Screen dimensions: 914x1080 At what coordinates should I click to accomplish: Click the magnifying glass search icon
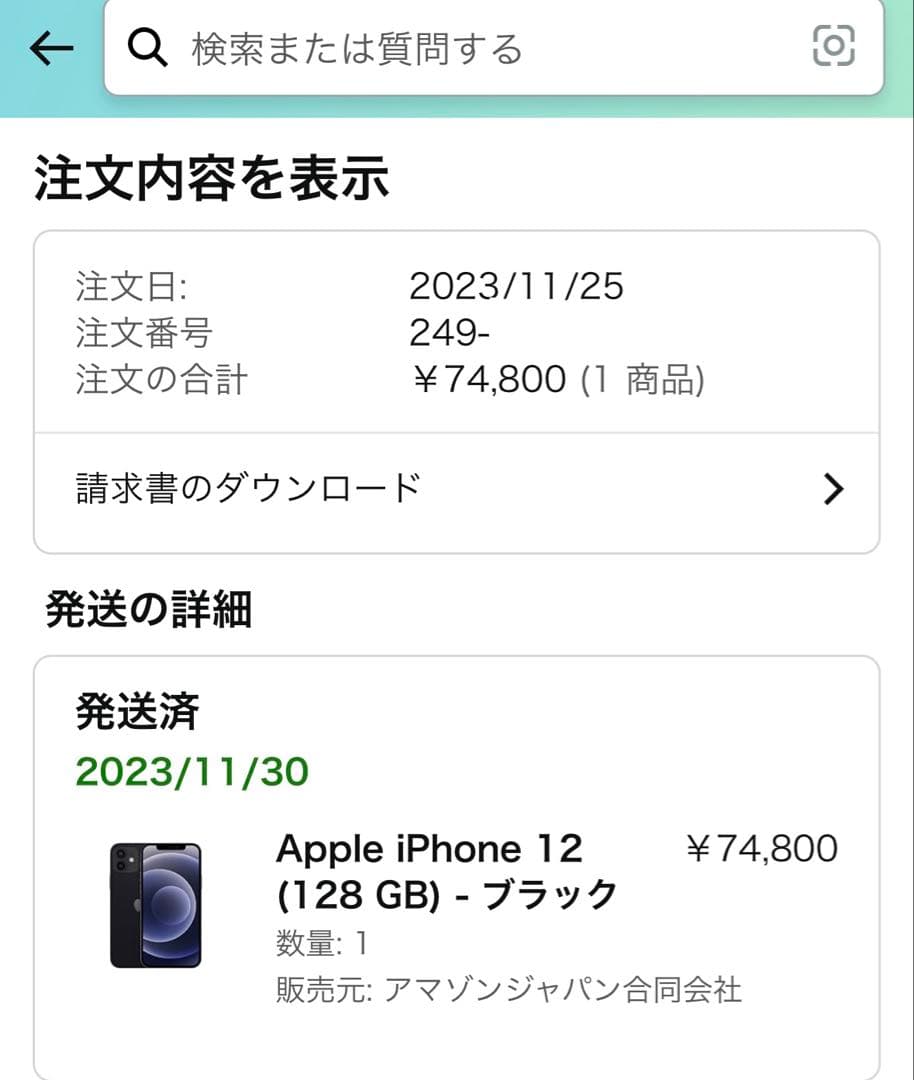point(147,45)
